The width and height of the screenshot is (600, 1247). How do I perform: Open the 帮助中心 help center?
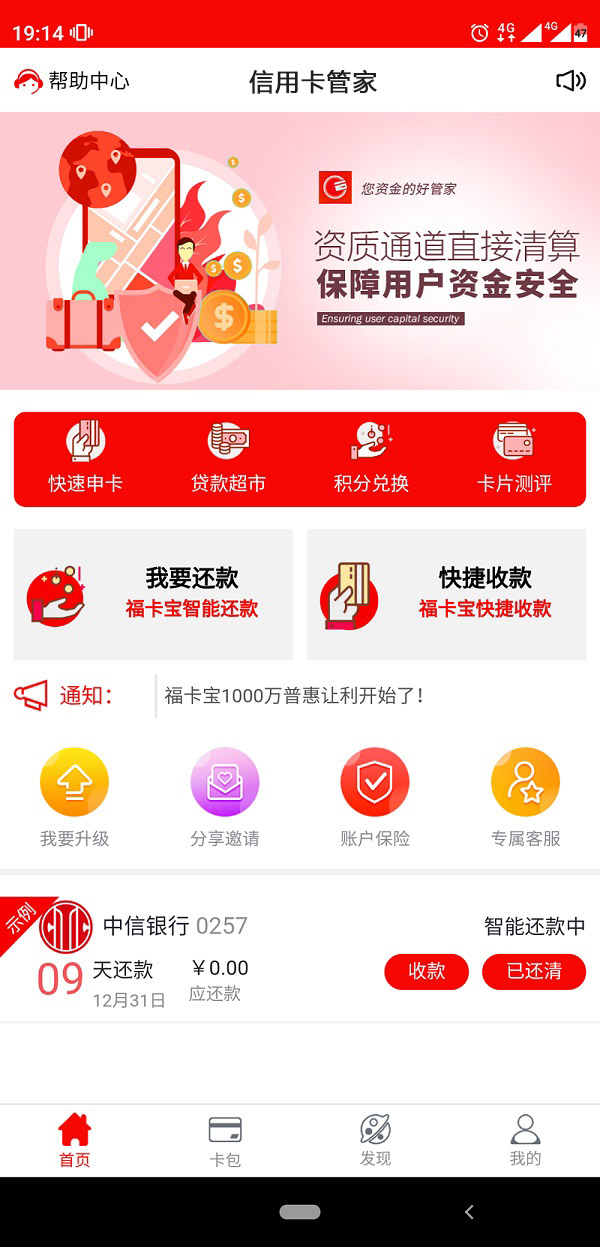(72, 81)
